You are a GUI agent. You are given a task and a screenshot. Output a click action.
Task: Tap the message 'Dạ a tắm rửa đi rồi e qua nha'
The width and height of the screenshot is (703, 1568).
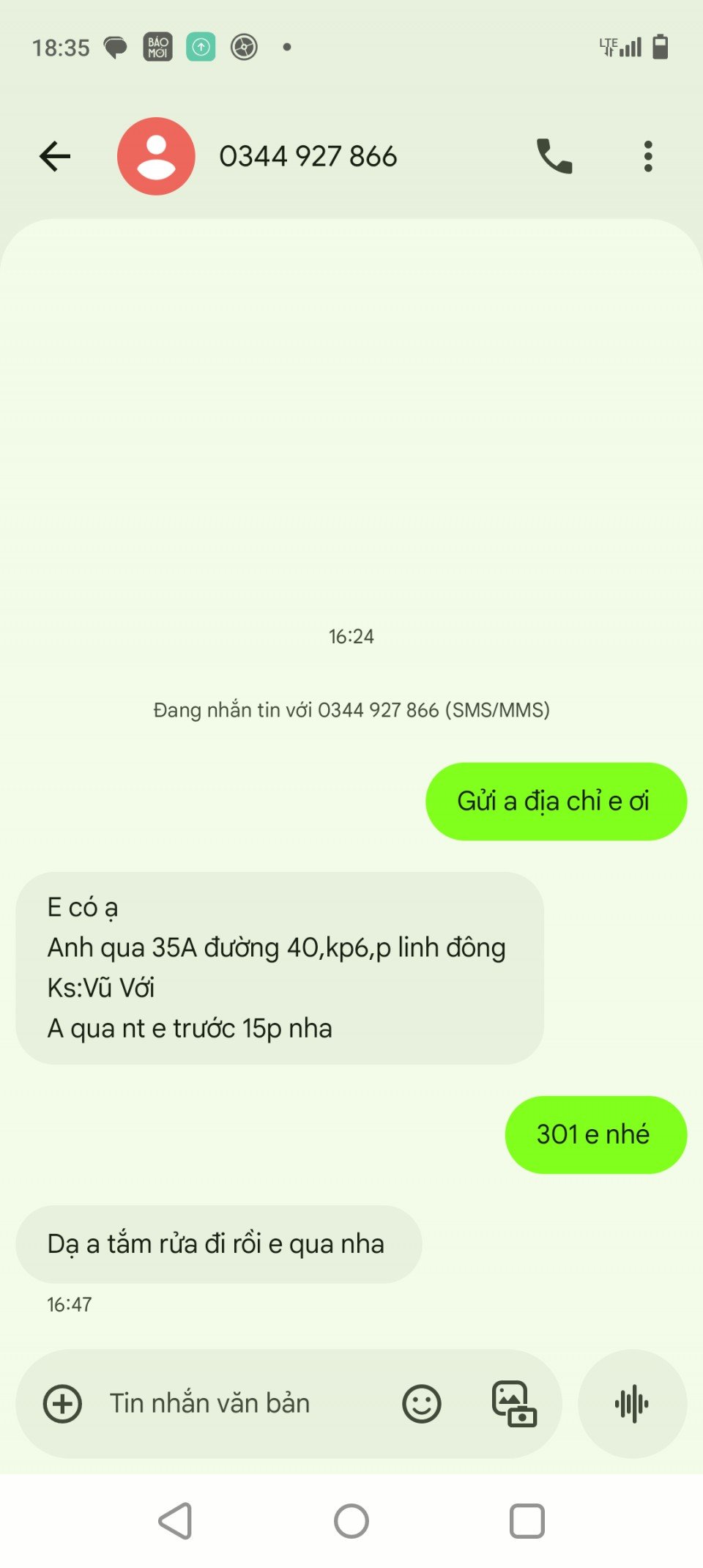click(x=218, y=1244)
